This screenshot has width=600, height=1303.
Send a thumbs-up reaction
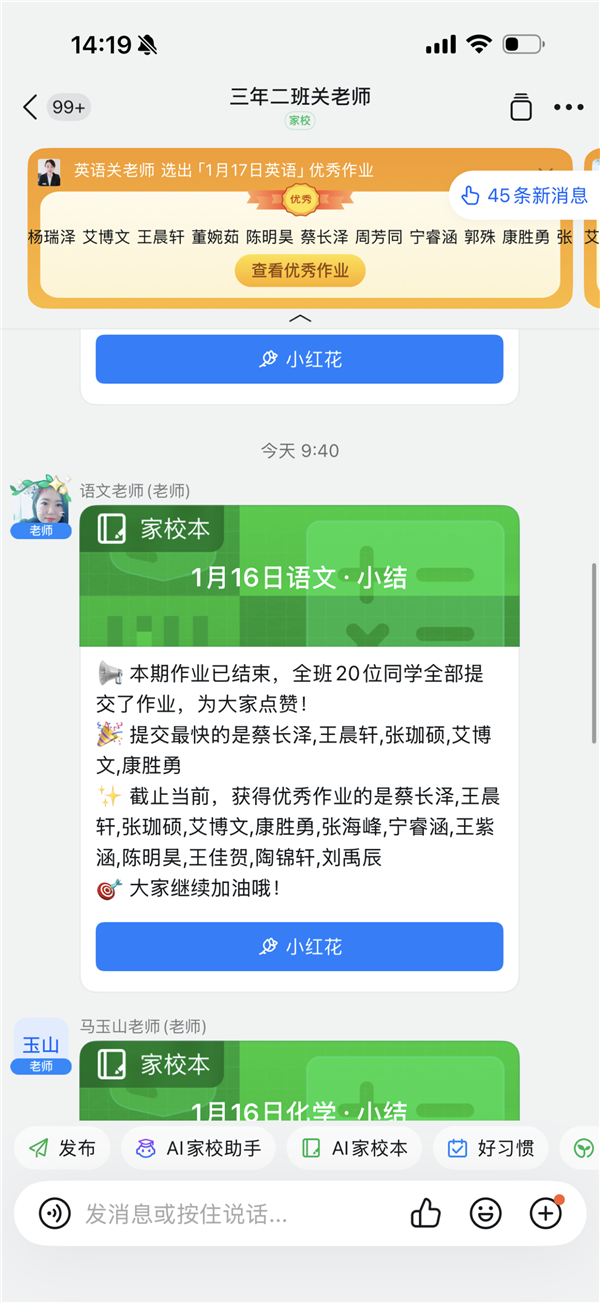click(x=426, y=1214)
